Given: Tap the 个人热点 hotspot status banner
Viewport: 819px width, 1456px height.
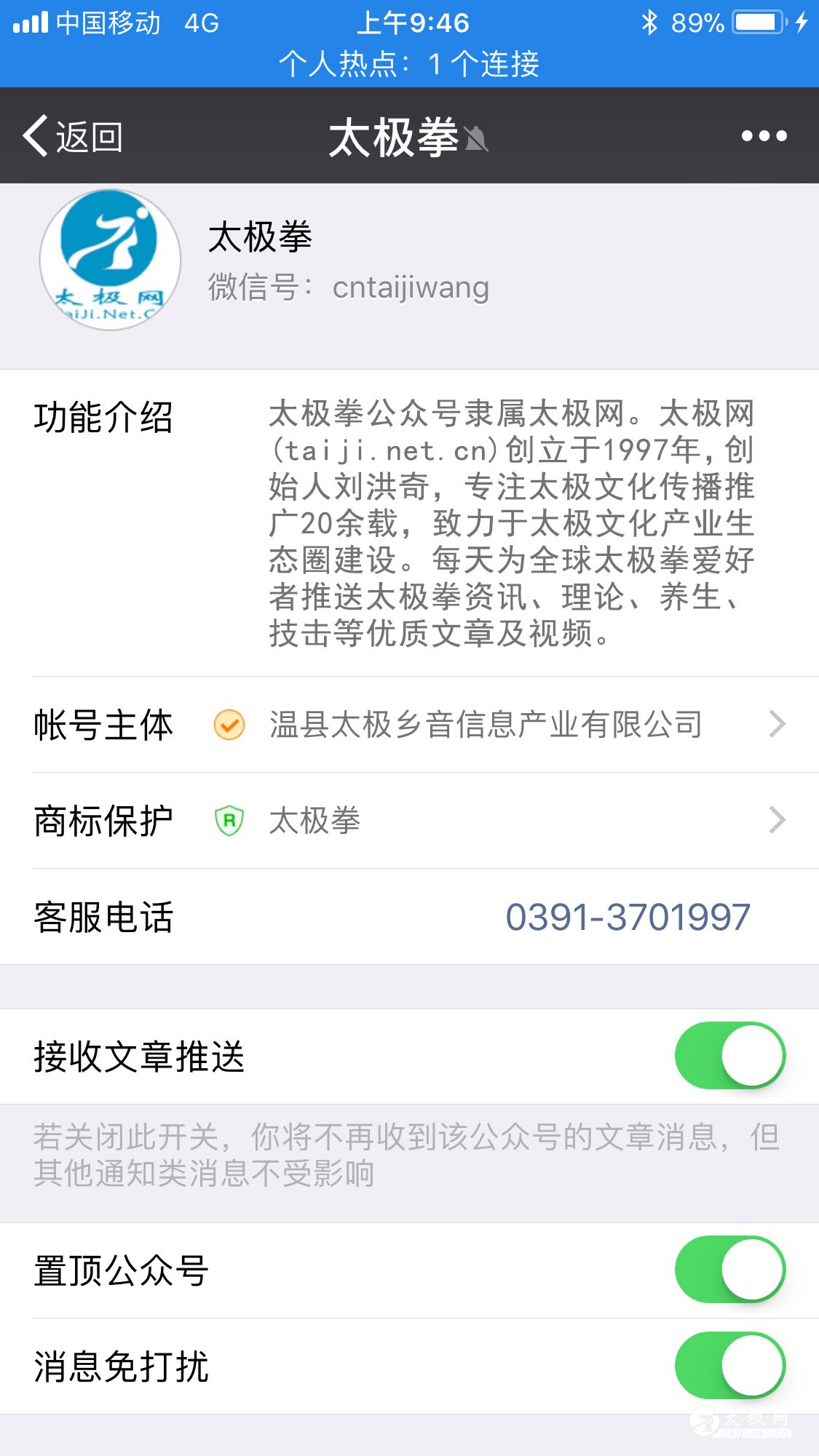Looking at the screenshot, I should 409,64.
